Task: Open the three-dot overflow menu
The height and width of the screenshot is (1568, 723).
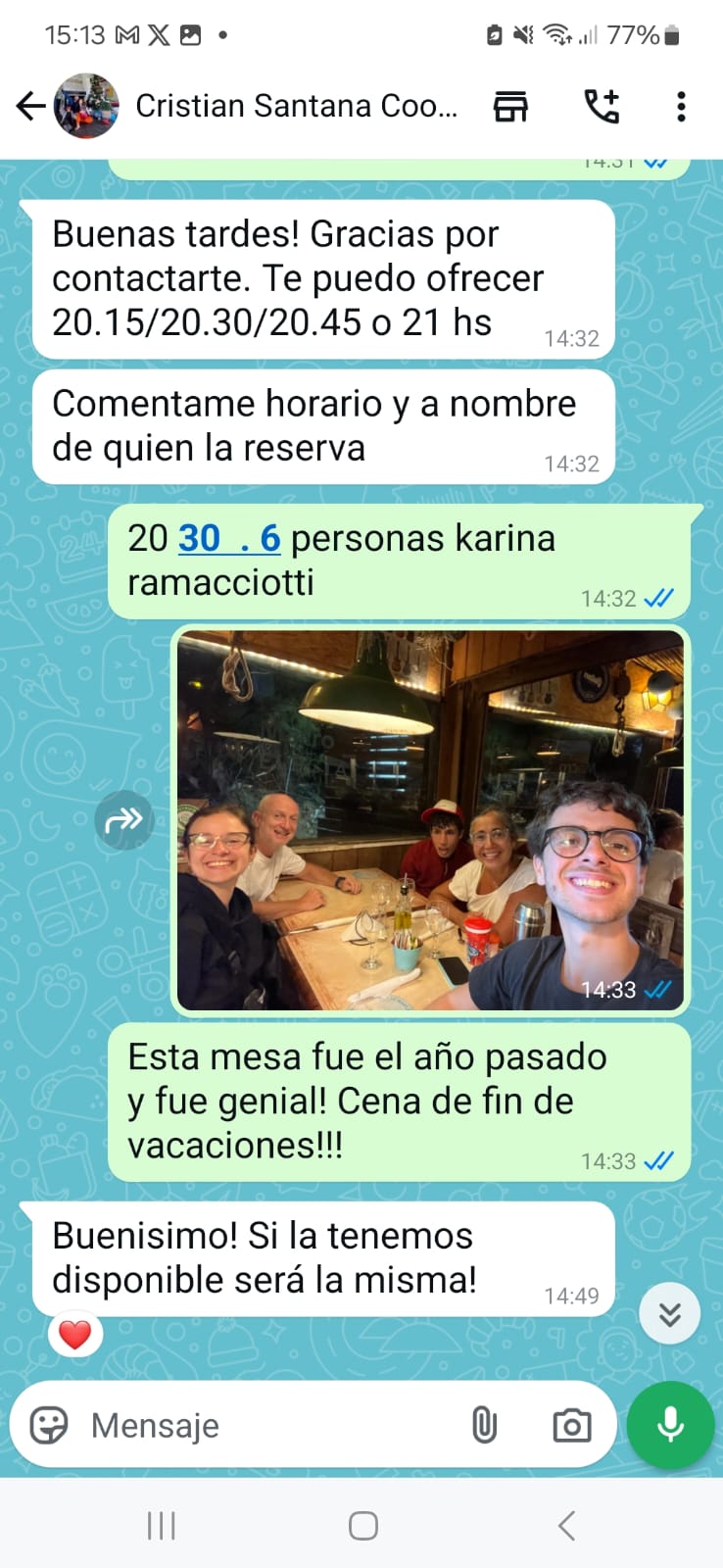Action: [681, 106]
